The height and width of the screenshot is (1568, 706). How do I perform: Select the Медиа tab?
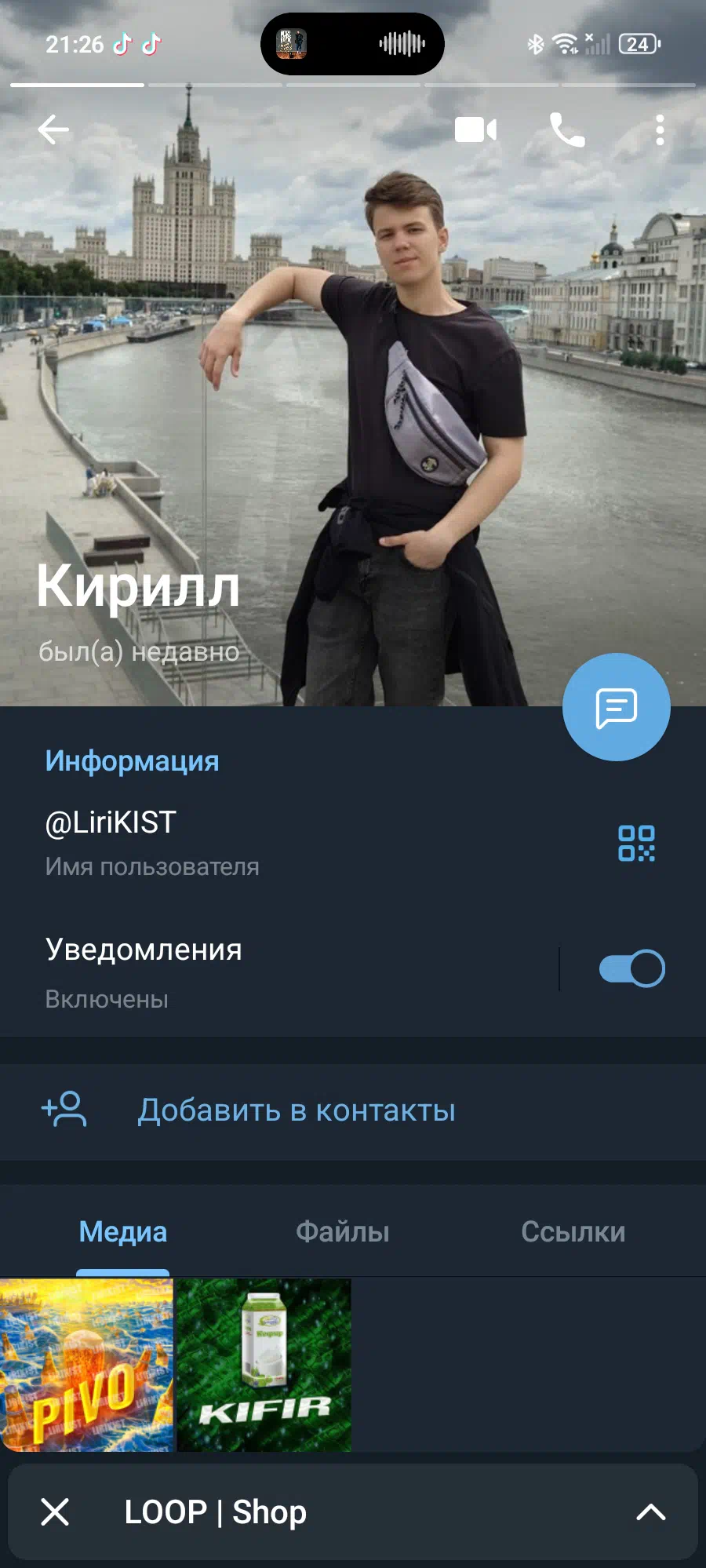123,1231
